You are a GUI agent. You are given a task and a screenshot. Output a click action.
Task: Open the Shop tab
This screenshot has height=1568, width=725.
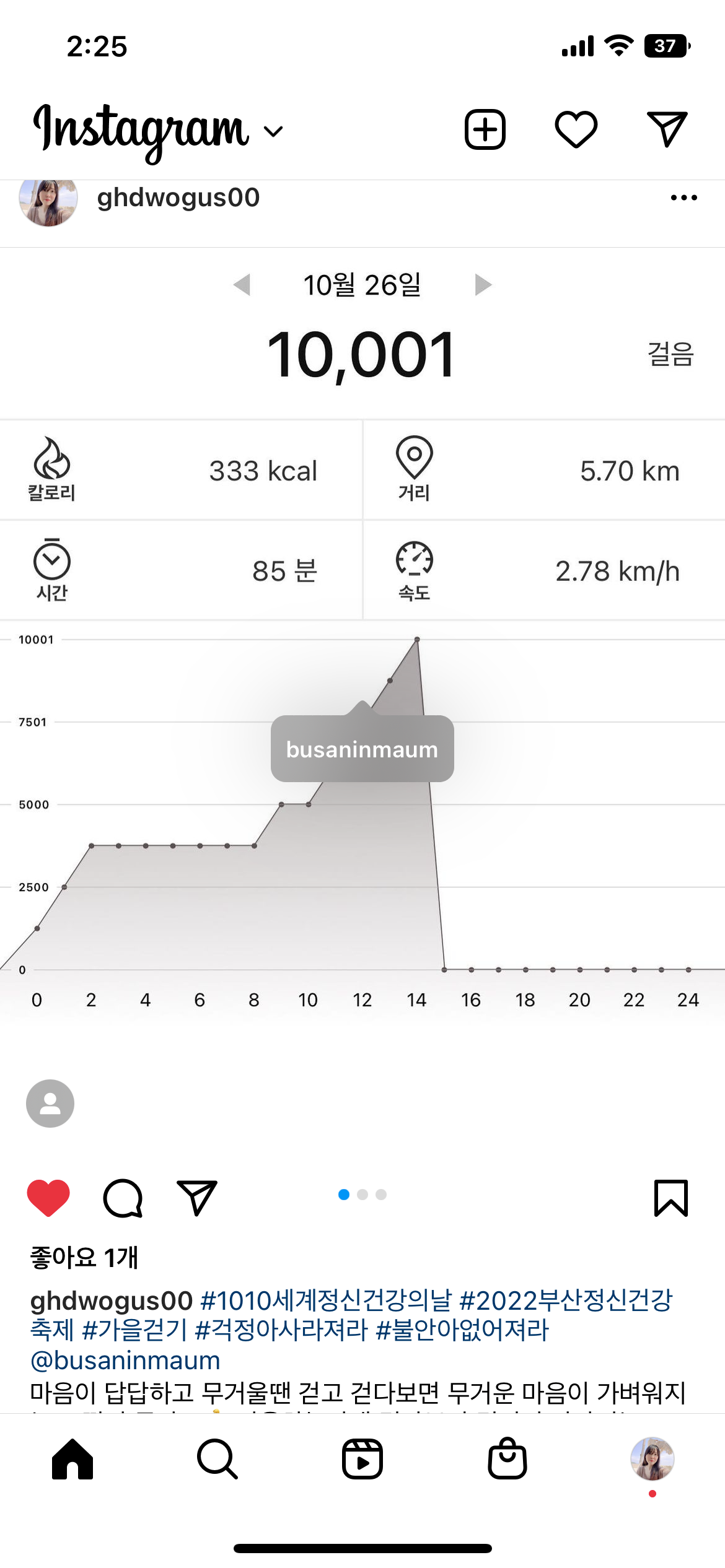point(507,1459)
